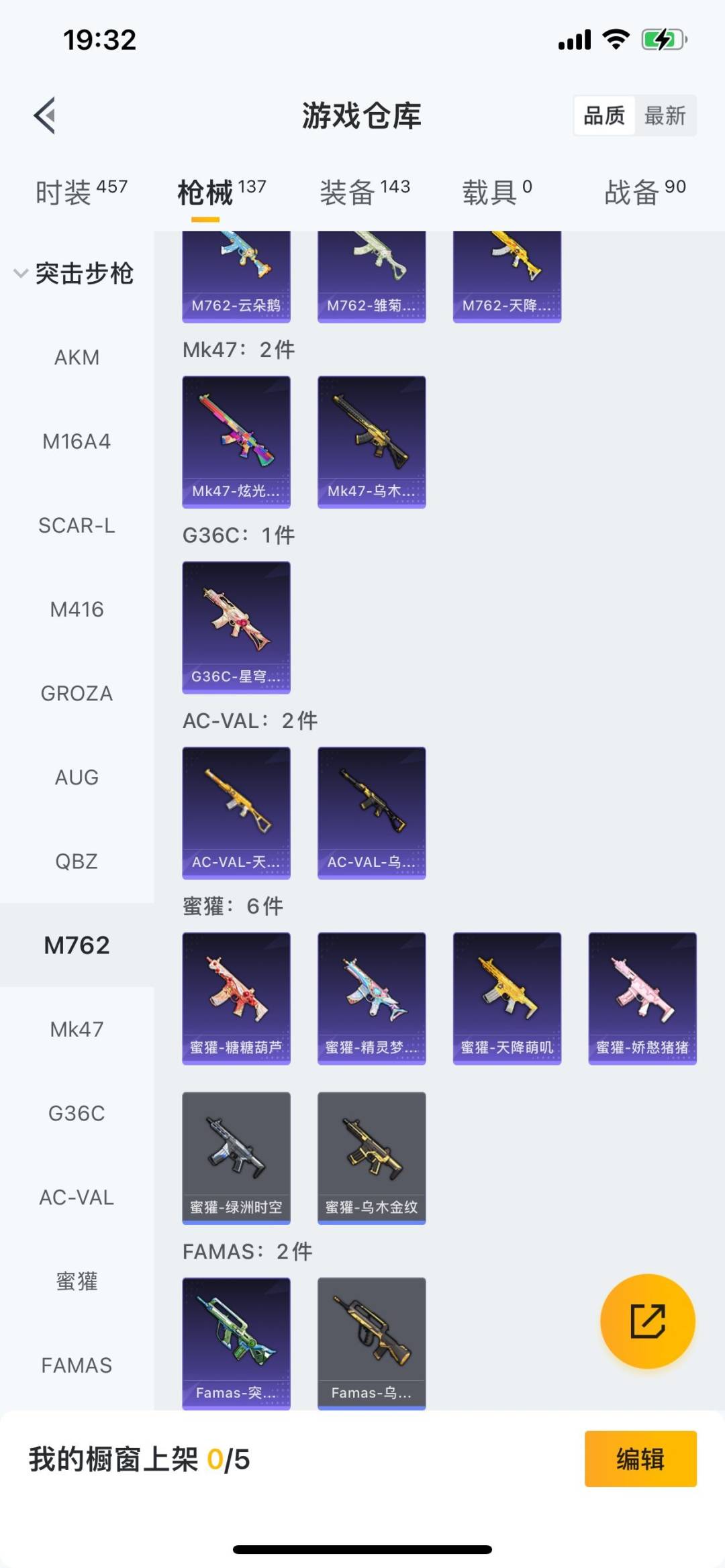Open the 蜜獾-乌木金纹 skin tile
The width and height of the screenshot is (725, 1568).
coord(371,1157)
